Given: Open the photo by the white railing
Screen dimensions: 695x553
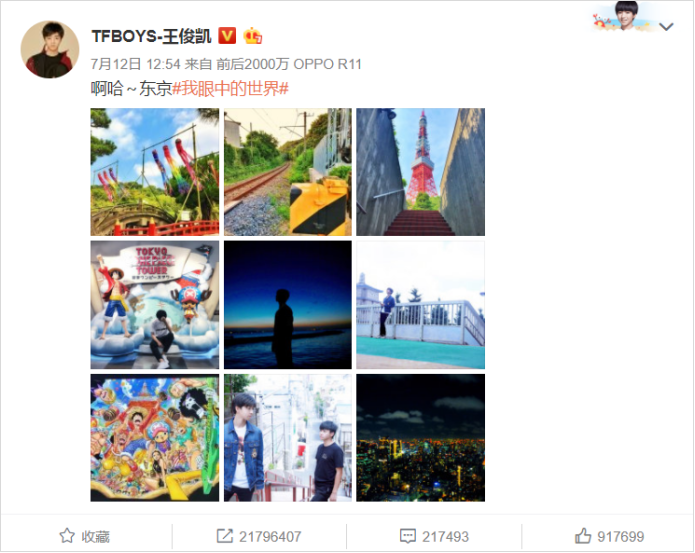Looking at the screenshot, I should [x=420, y=304].
